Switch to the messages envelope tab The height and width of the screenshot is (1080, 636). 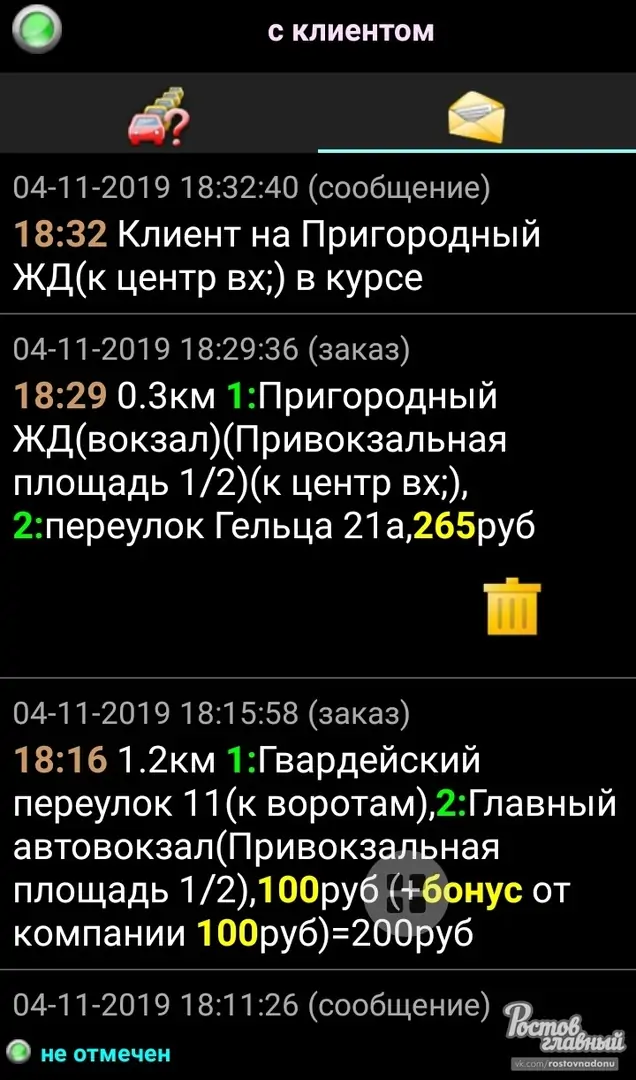[x=476, y=116]
